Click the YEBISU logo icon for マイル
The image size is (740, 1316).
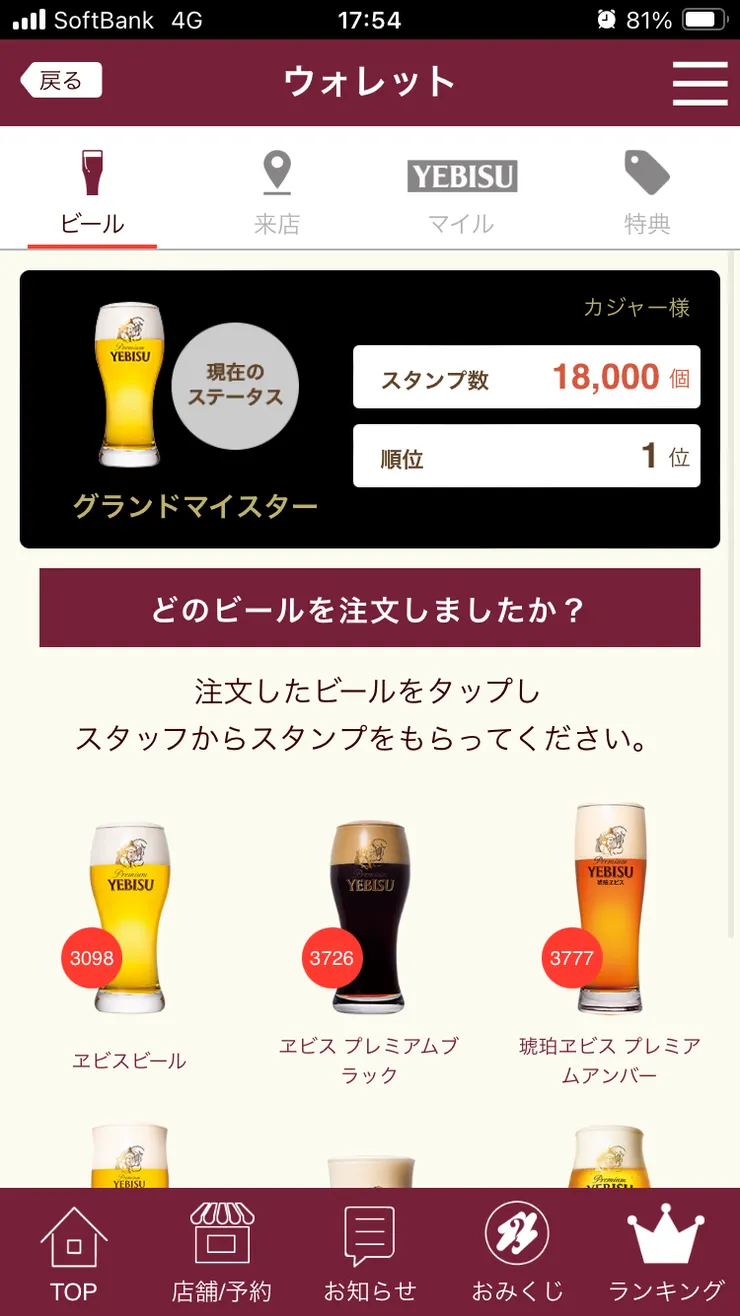click(x=462, y=177)
